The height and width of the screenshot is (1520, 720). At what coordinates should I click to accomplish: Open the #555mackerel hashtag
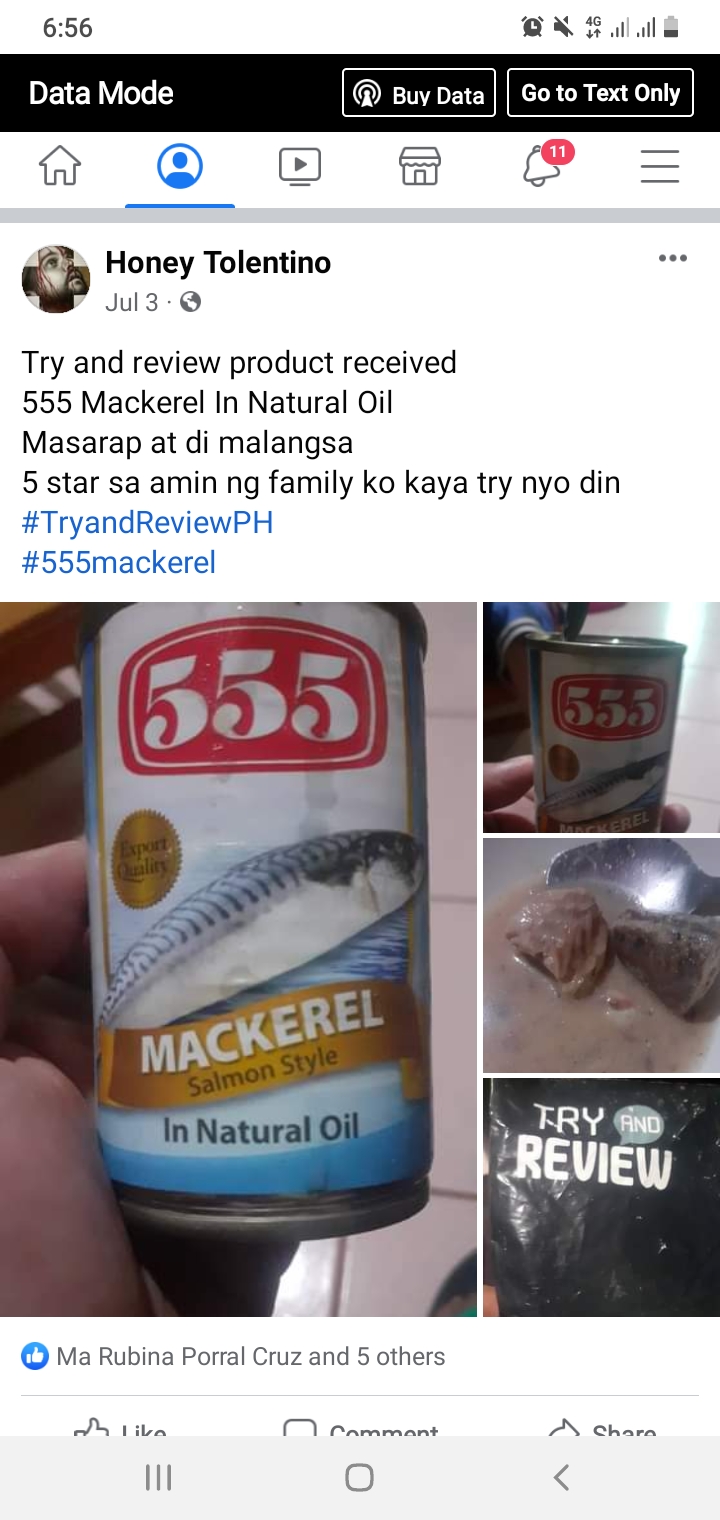point(119,563)
